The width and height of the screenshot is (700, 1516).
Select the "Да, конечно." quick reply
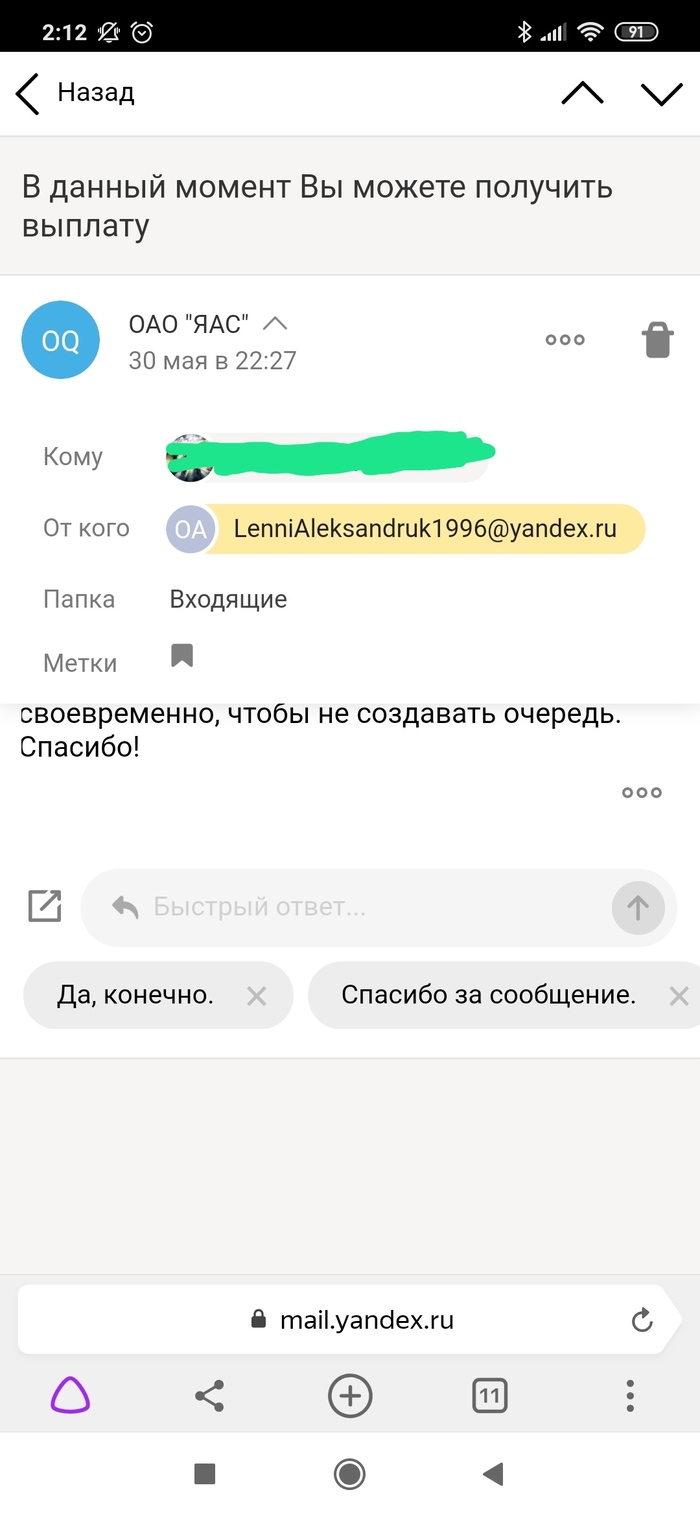[x=135, y=995]
